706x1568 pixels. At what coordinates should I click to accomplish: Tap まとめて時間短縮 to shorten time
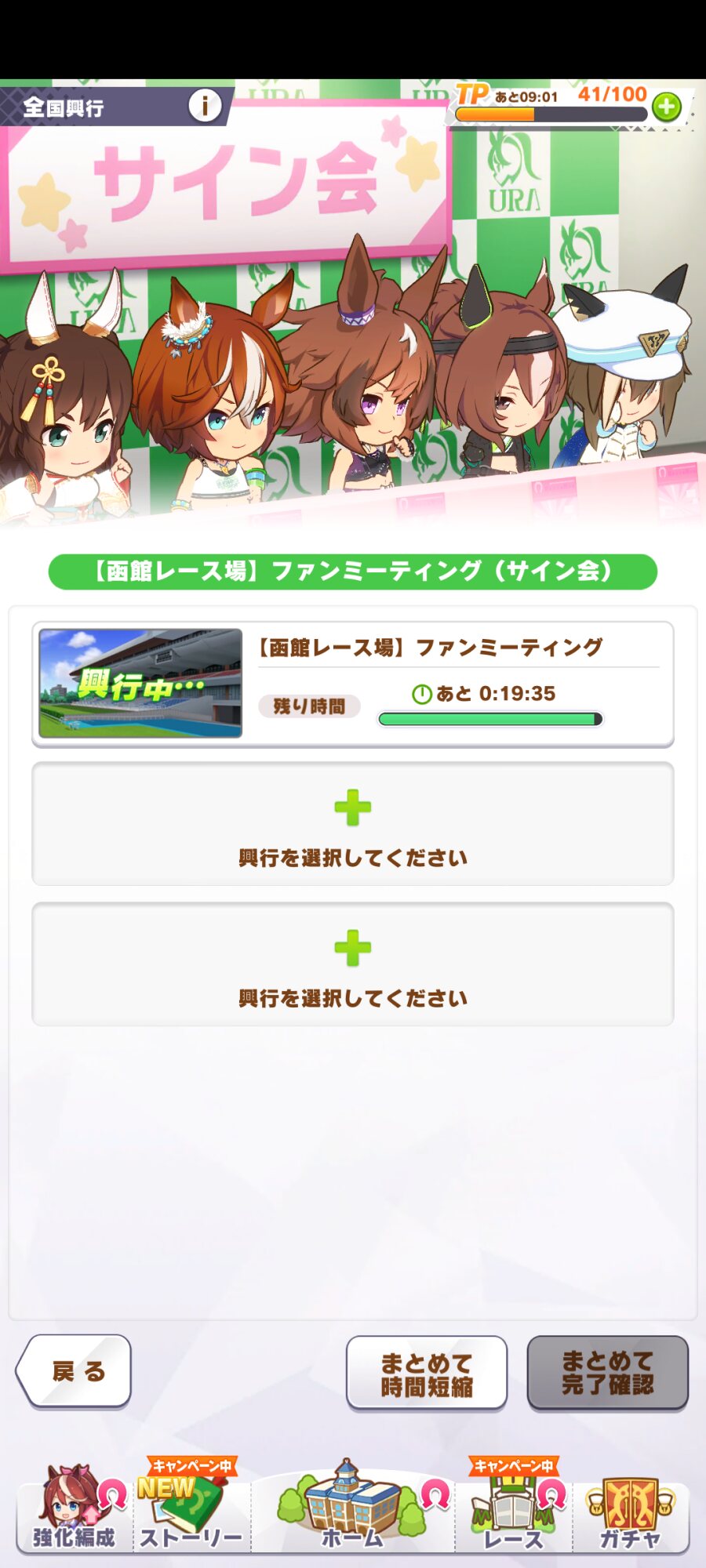pos(427,1373)
